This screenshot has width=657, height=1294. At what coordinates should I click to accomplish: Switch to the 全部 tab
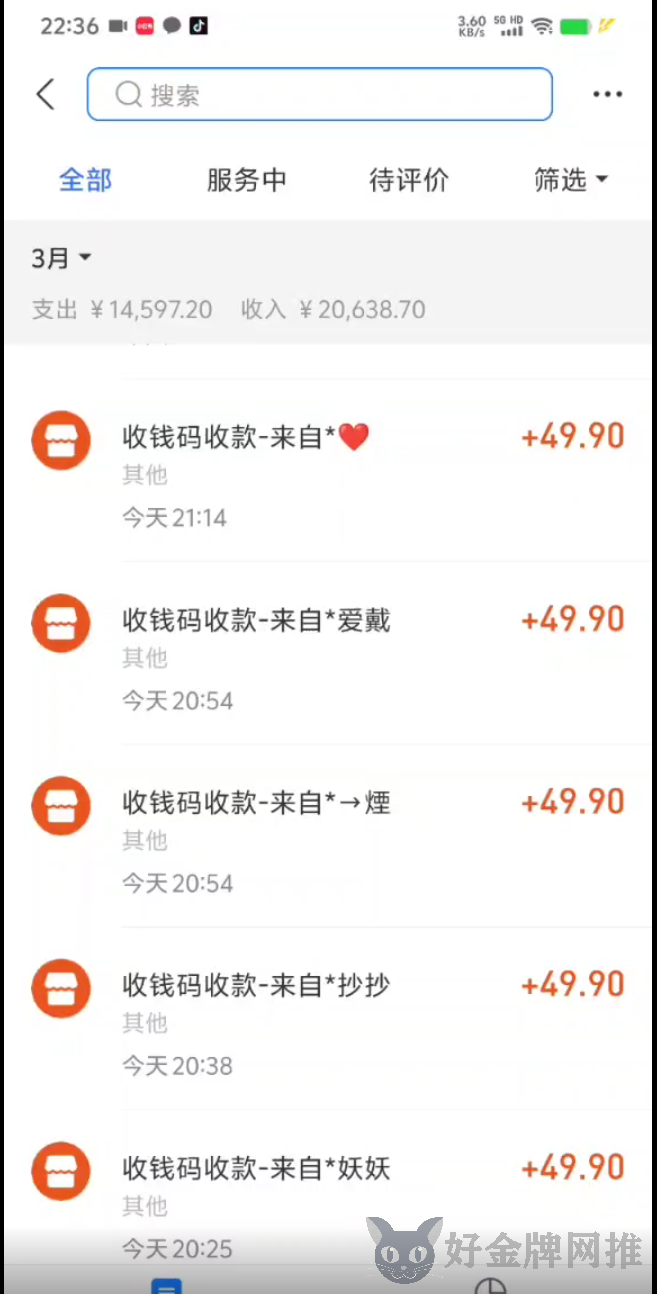(85, 180)
